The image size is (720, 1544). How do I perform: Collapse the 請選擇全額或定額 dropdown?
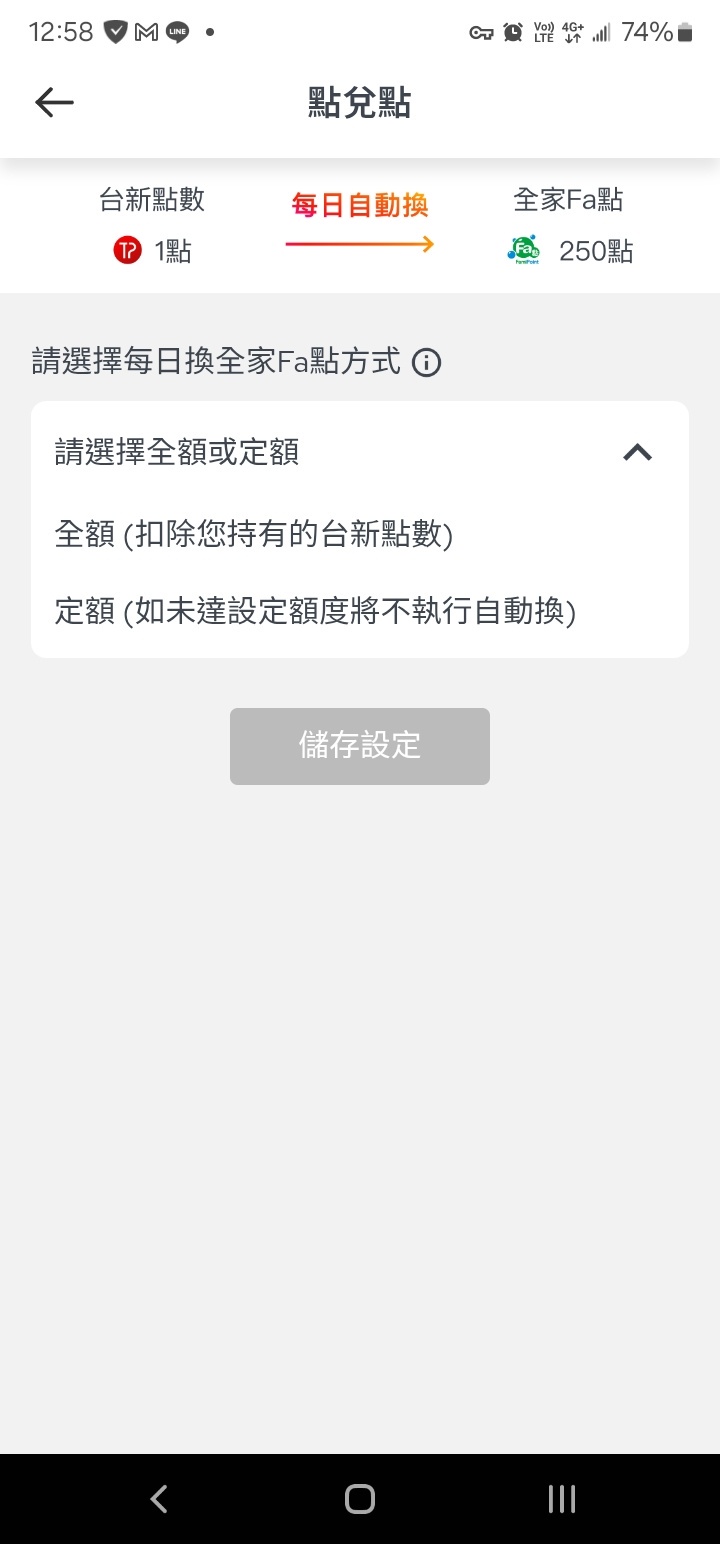coord(637,452)
